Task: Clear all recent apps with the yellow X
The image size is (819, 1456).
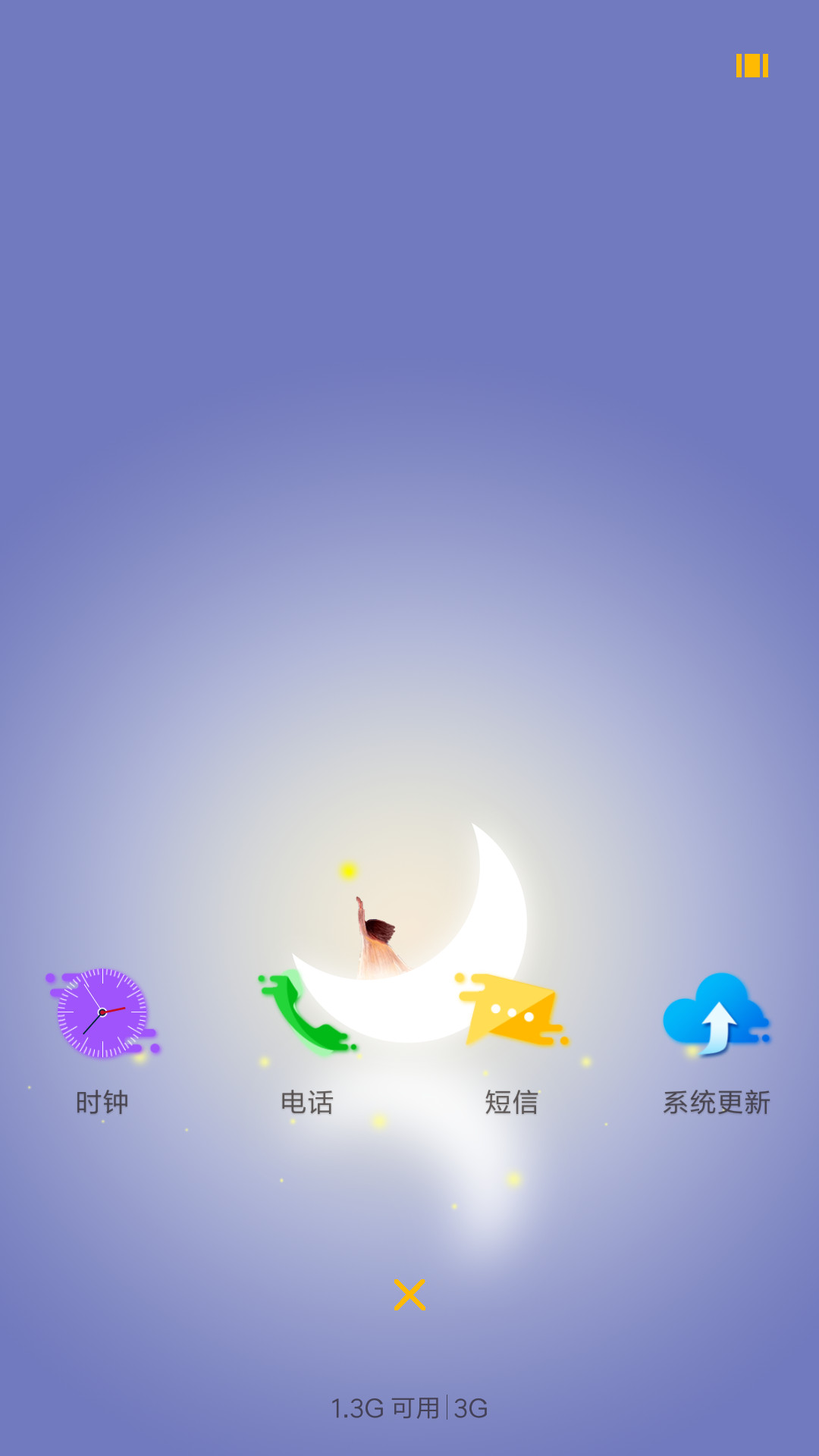Action: (409, 1294)
